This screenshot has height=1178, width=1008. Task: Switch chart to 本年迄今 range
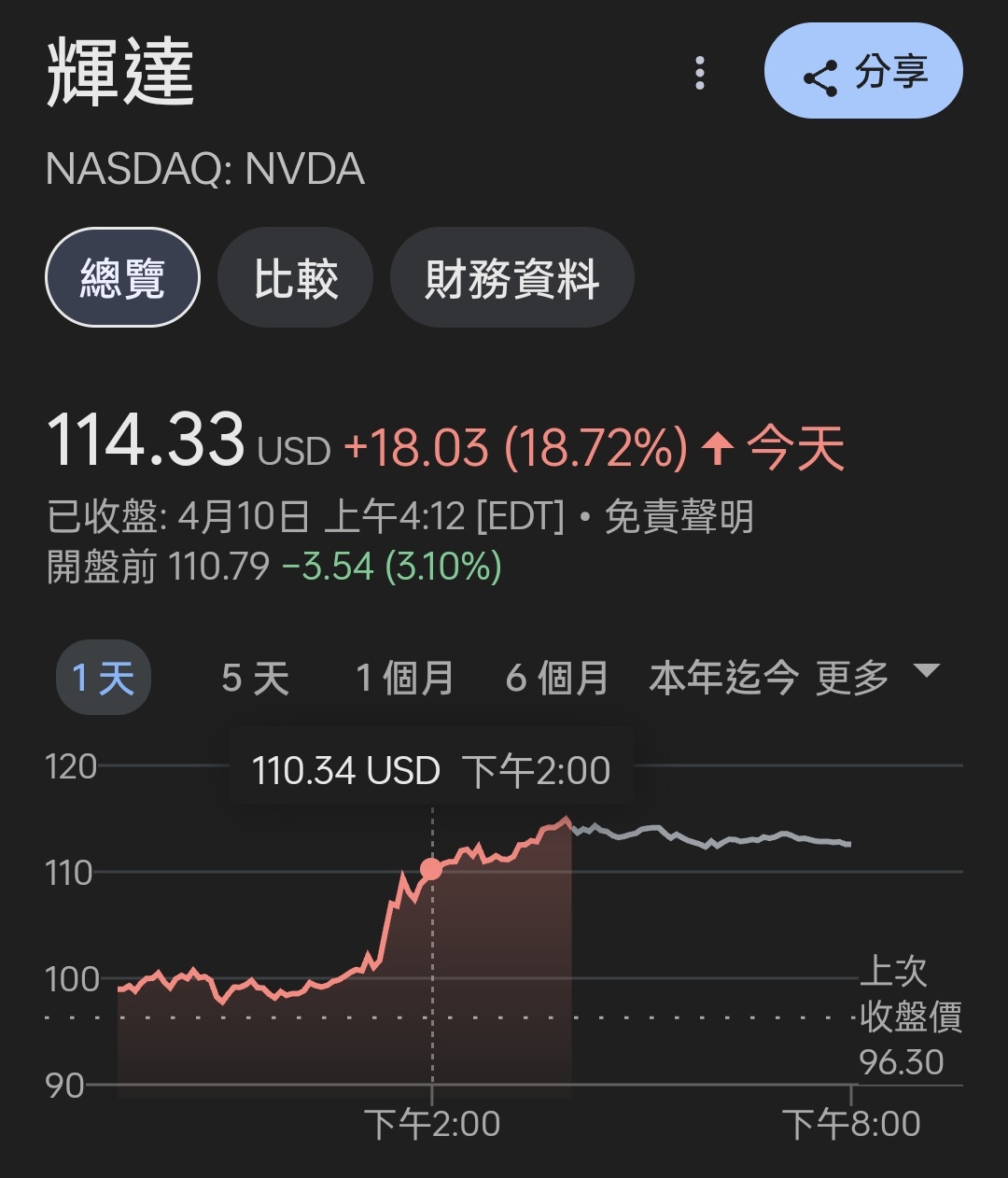723,678
